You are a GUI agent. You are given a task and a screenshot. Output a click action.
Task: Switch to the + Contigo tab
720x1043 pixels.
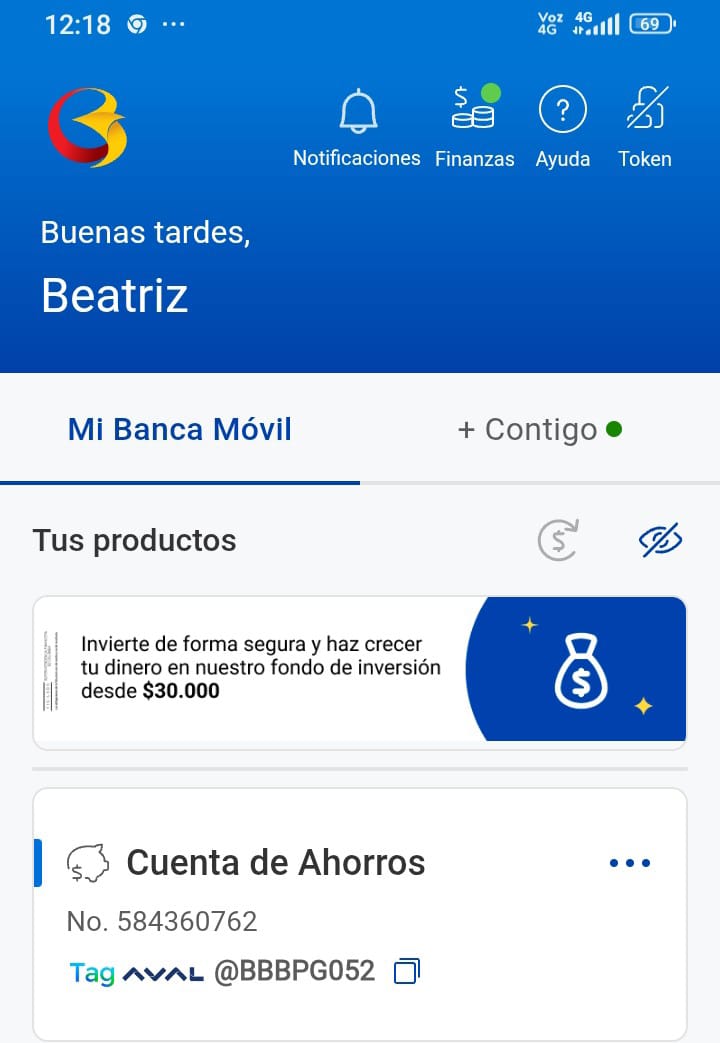(x=539, y=430)
